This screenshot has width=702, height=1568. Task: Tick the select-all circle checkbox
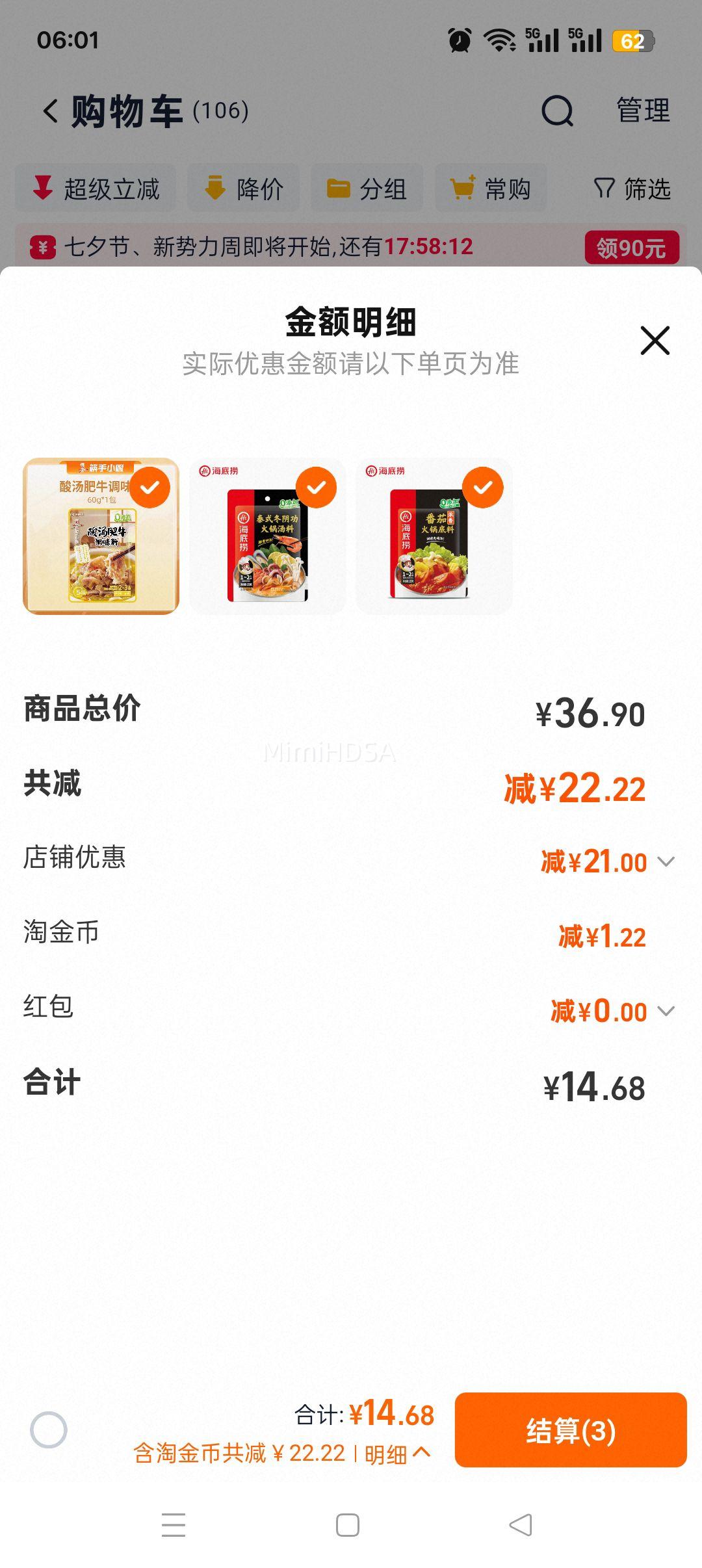49,1430
